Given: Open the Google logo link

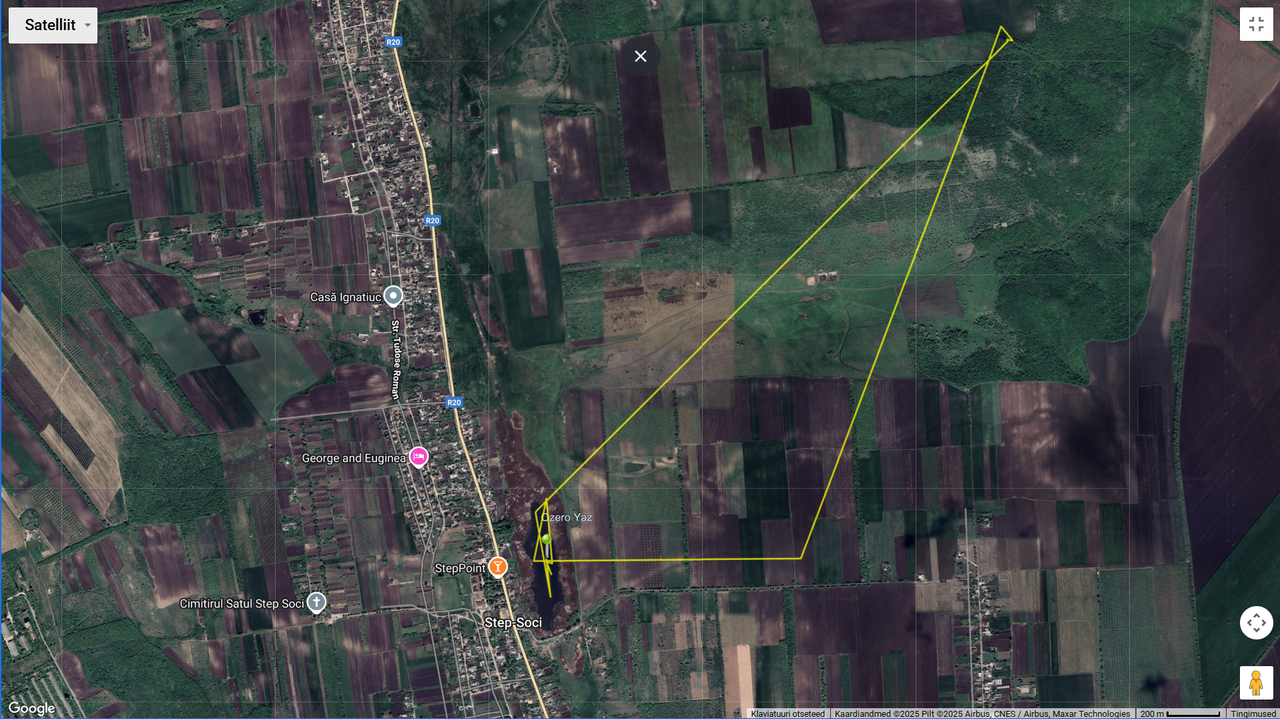Looking at the screenshot, I should tap(32, 708).
